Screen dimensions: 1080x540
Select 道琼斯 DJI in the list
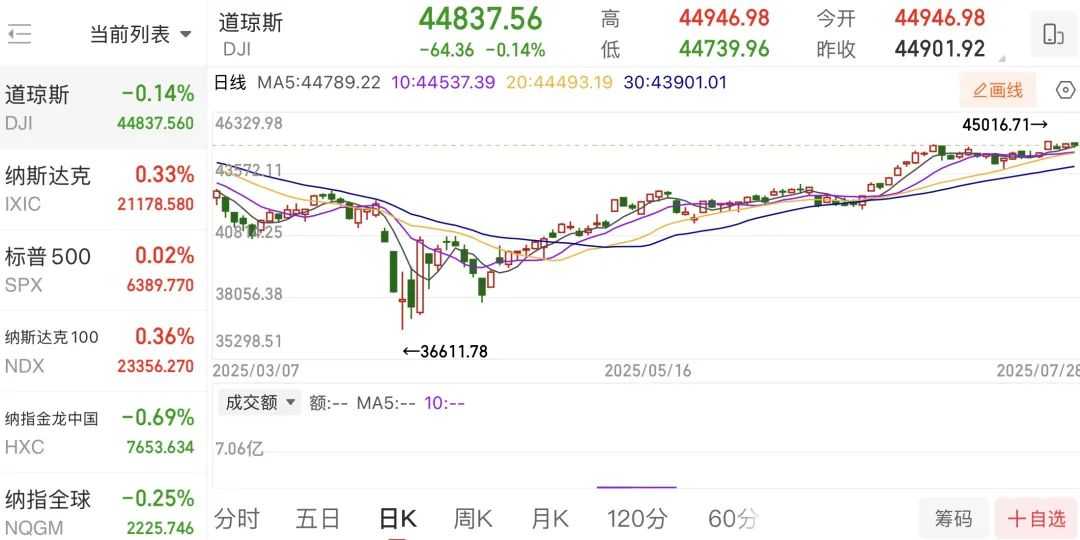click(x=100, y=108)
